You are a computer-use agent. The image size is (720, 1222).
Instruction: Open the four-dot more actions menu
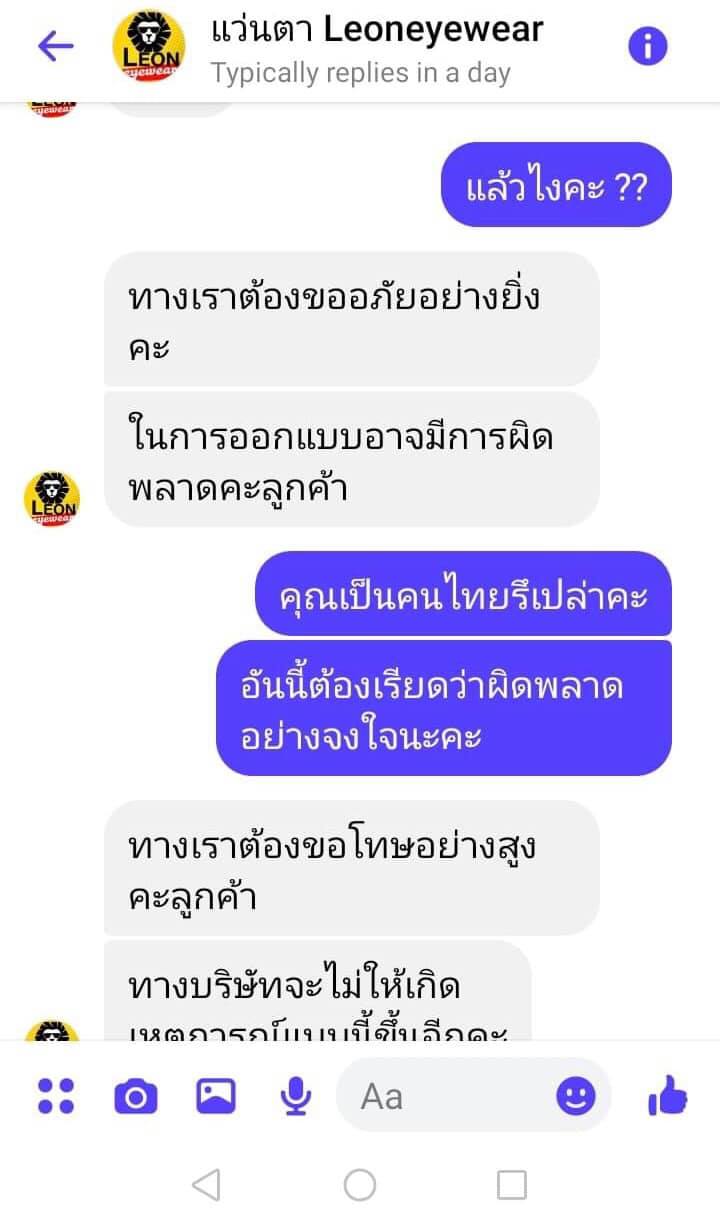pos(56,1096)
